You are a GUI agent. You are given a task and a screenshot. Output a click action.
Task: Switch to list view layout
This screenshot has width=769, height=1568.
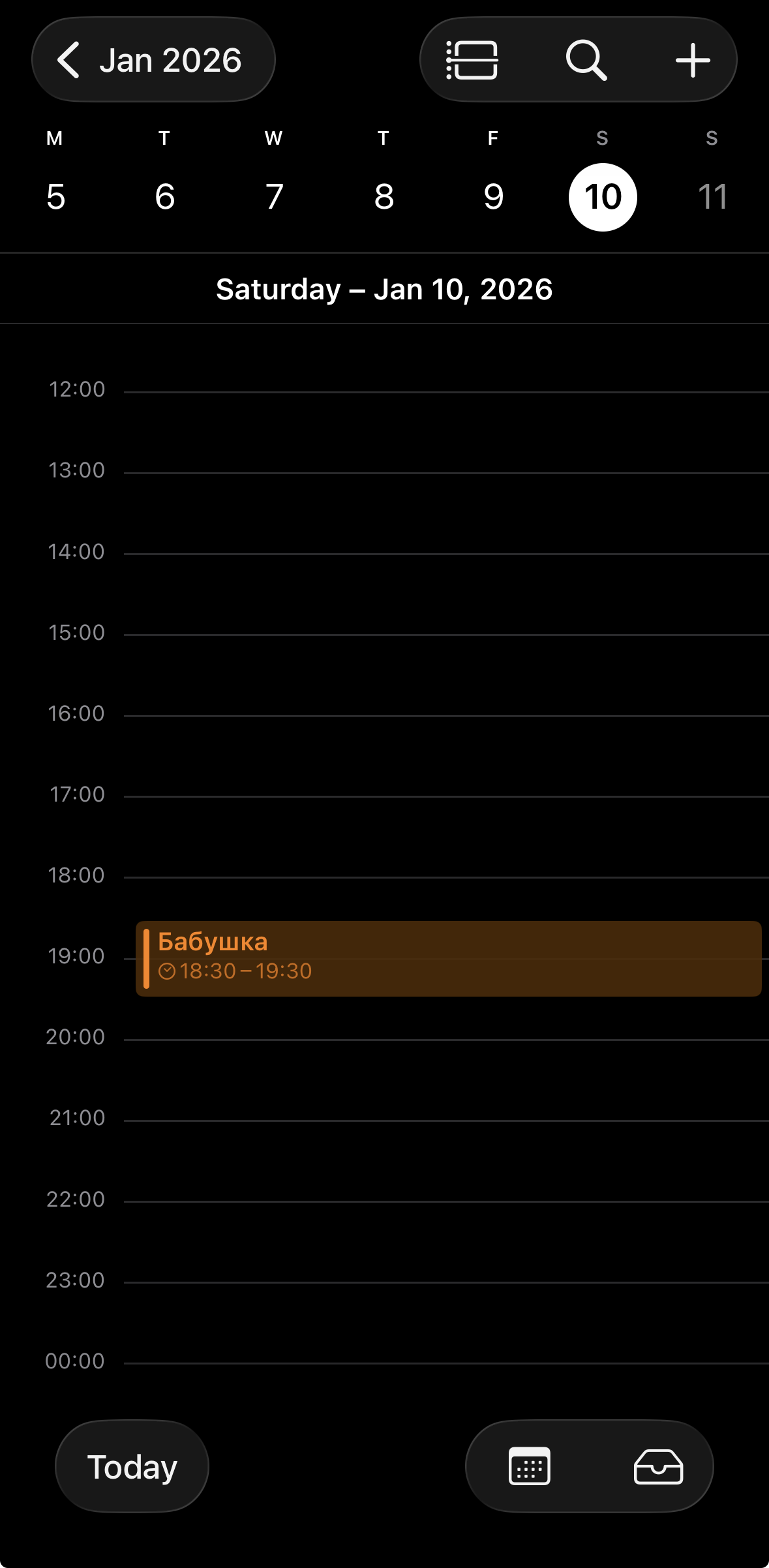pos(472,60)
